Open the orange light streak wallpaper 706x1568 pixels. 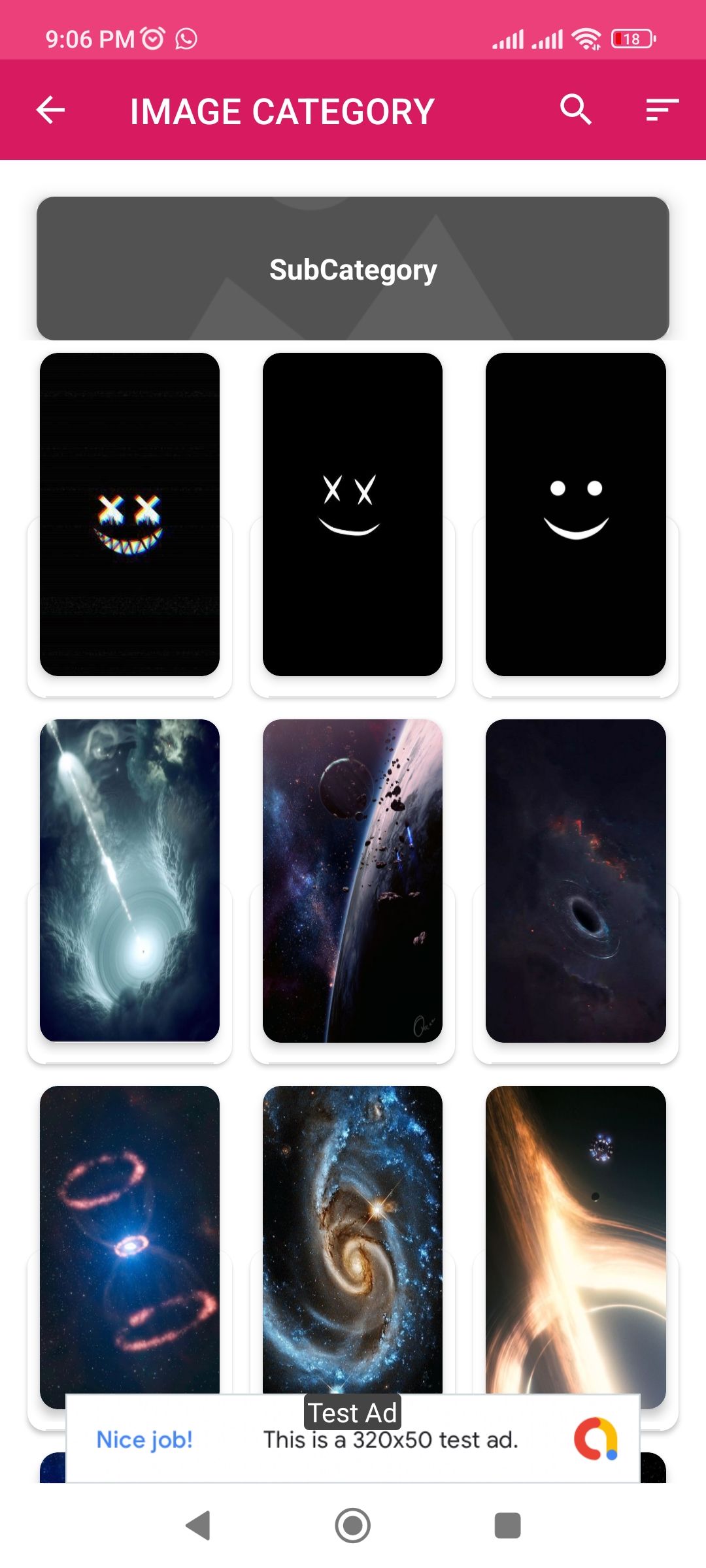pos(575,1238)
